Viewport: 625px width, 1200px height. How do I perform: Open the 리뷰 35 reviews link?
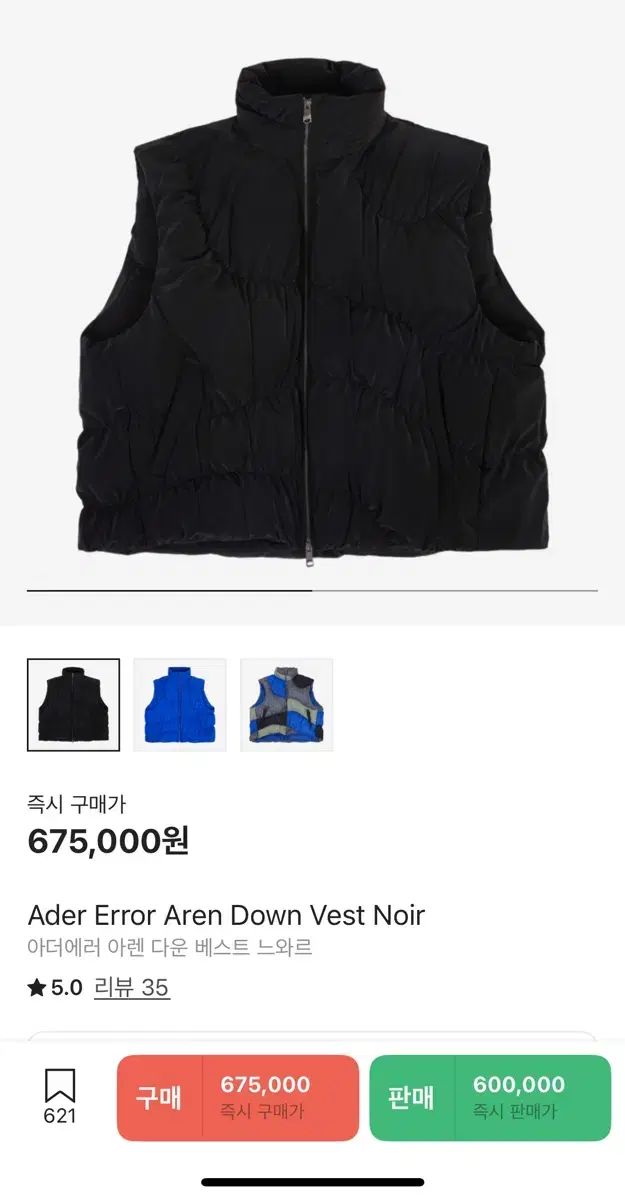coord(131,988)
